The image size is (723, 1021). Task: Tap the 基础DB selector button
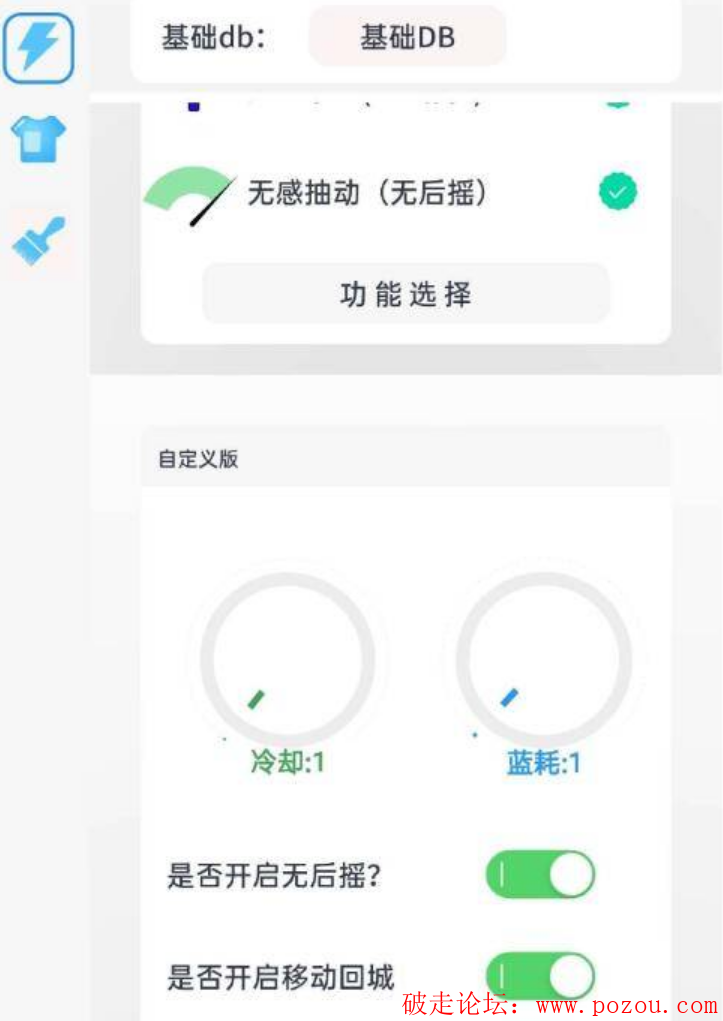(407, 38)
